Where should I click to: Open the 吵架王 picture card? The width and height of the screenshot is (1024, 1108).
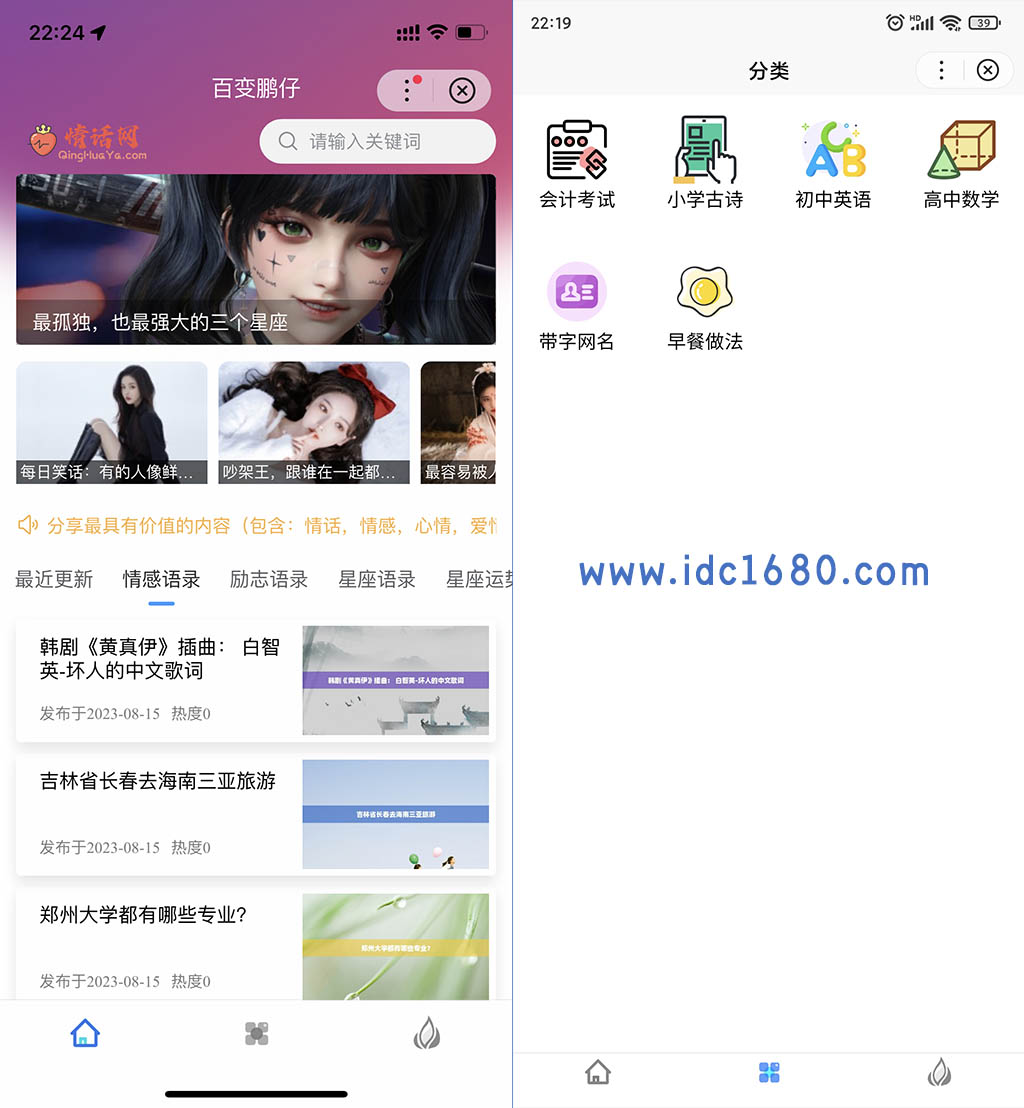(314, 423)
